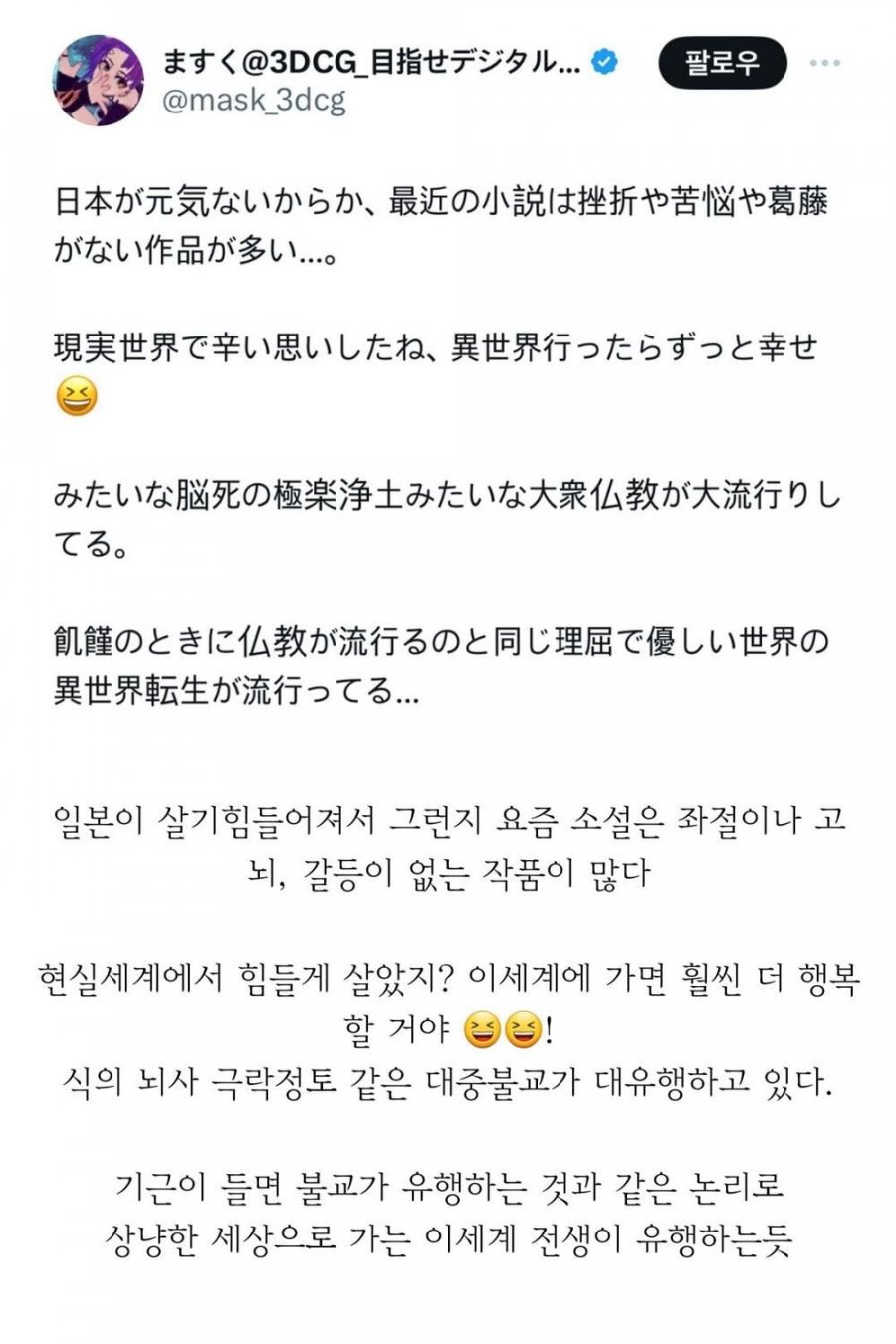Follow the mask_3dcg account
Screen dimensions: 896x1344
[x=723, y=62]
